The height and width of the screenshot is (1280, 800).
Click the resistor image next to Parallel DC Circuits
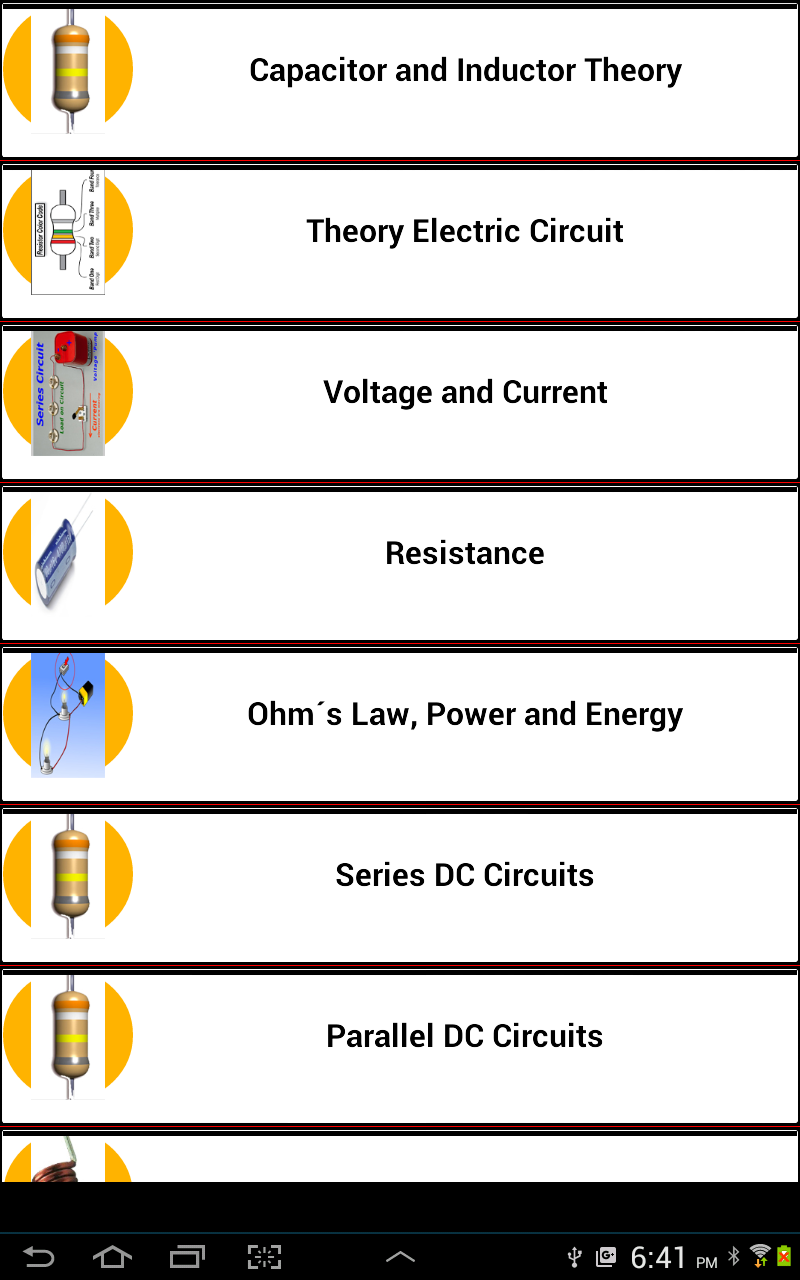point(68,1036)
